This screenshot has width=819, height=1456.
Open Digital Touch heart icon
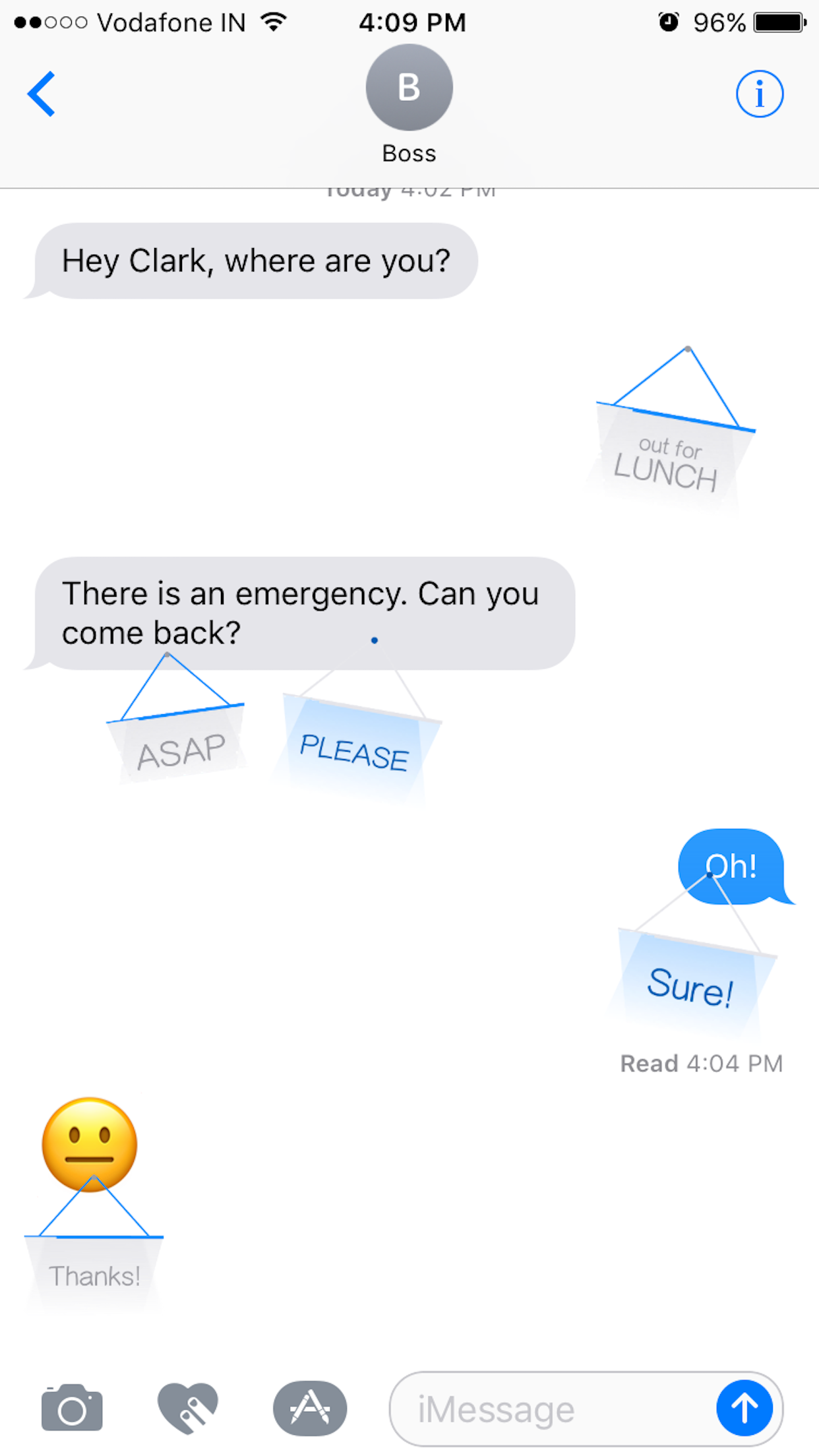(x=188, y=1409)
